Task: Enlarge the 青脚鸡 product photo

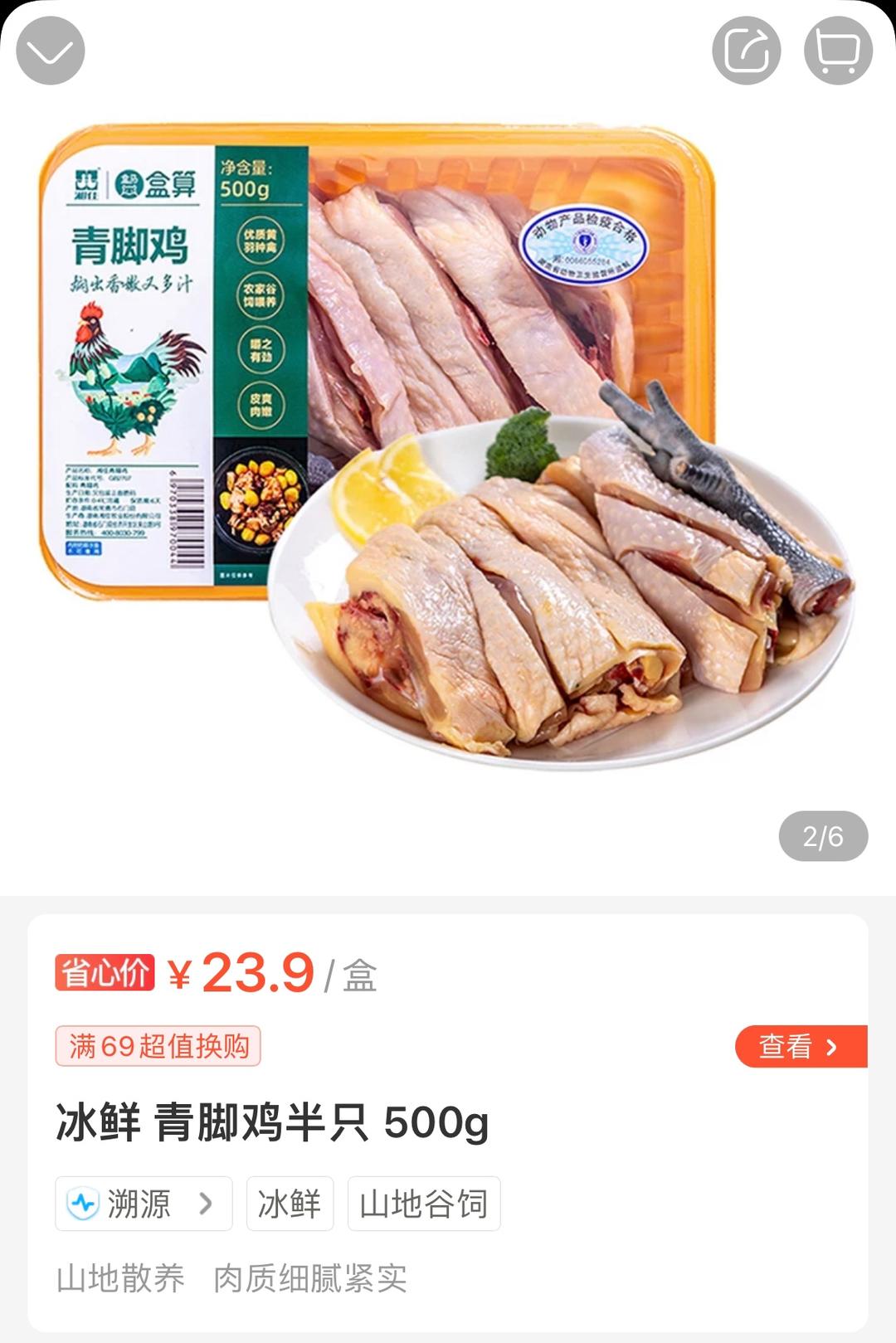Action: (x=448, y=448)
